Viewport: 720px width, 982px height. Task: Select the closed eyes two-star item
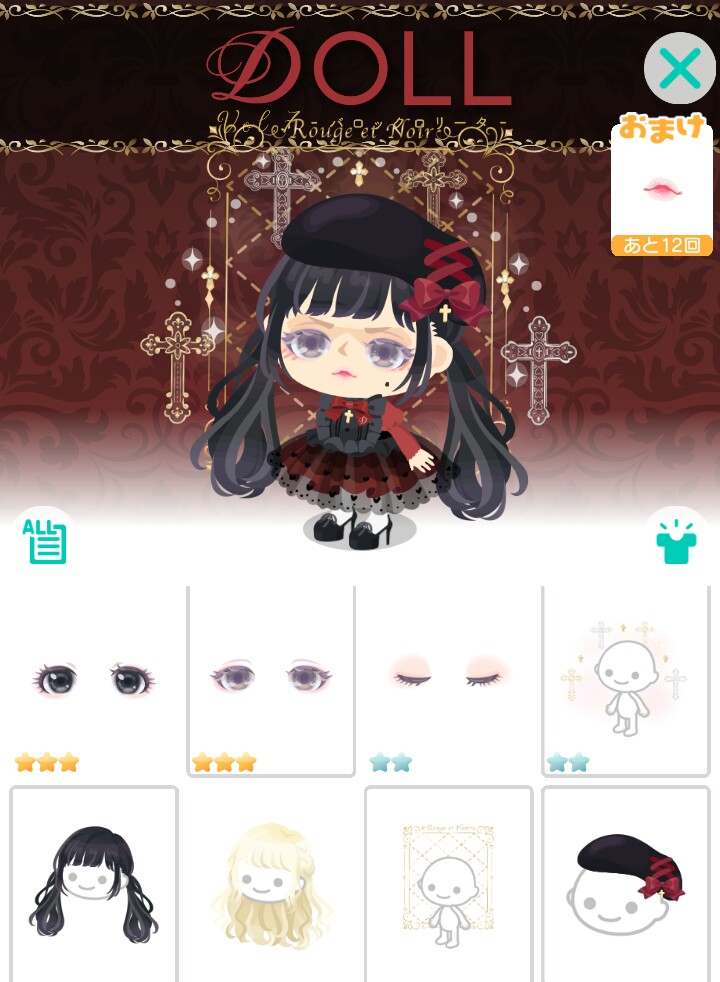tap(448, 680)
